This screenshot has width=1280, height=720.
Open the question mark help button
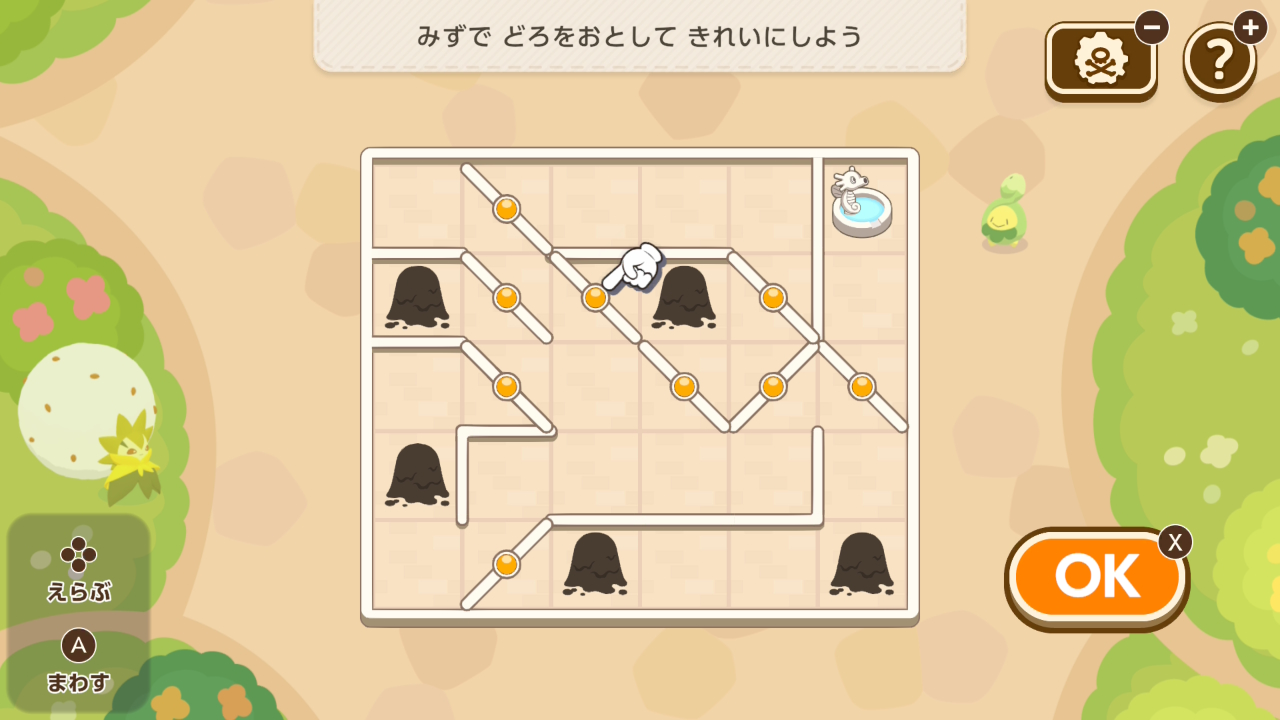point(1219,61)
